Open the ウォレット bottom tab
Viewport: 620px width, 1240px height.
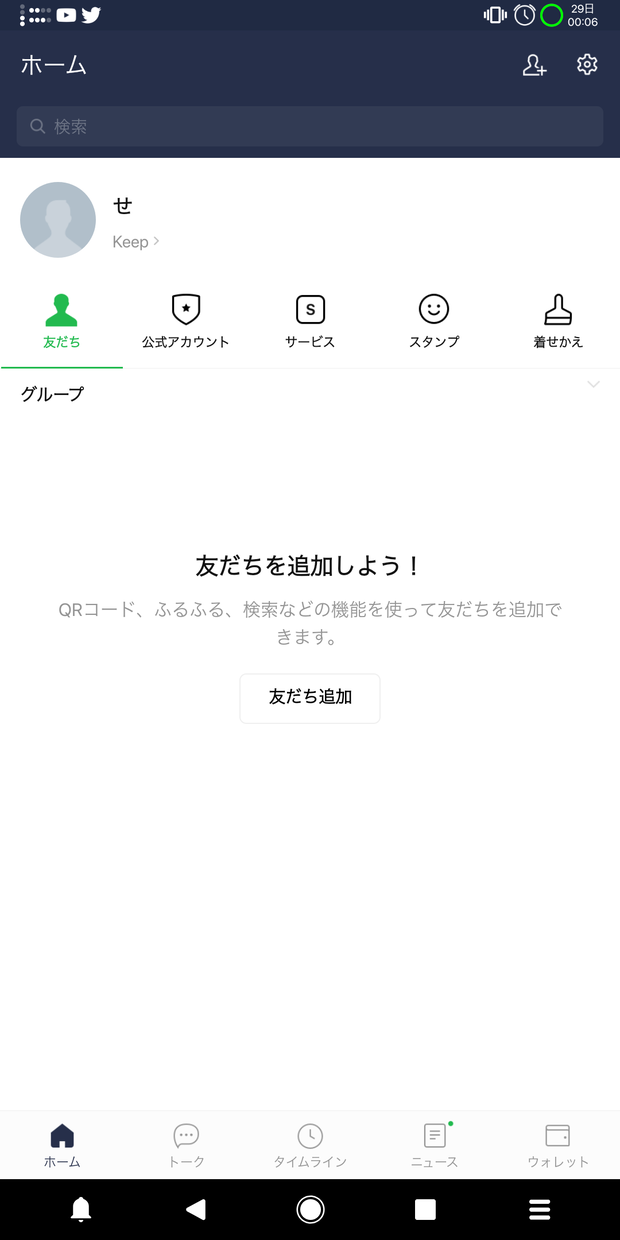point(558,1145)
